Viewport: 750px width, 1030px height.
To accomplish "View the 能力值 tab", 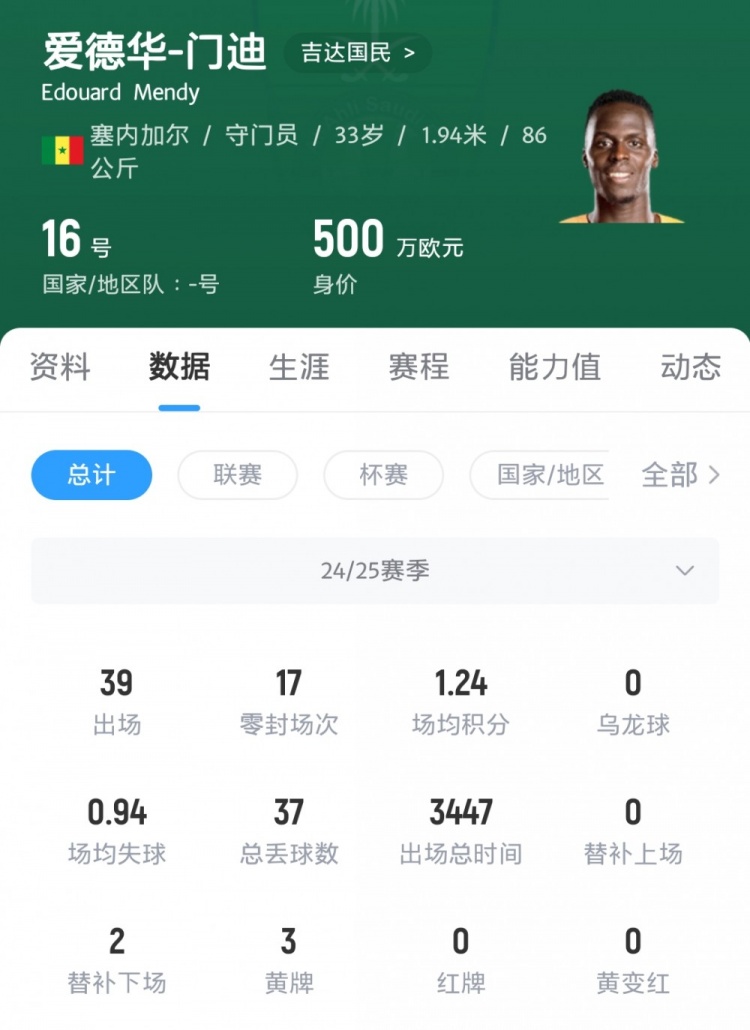I will (x=554, y=367).
